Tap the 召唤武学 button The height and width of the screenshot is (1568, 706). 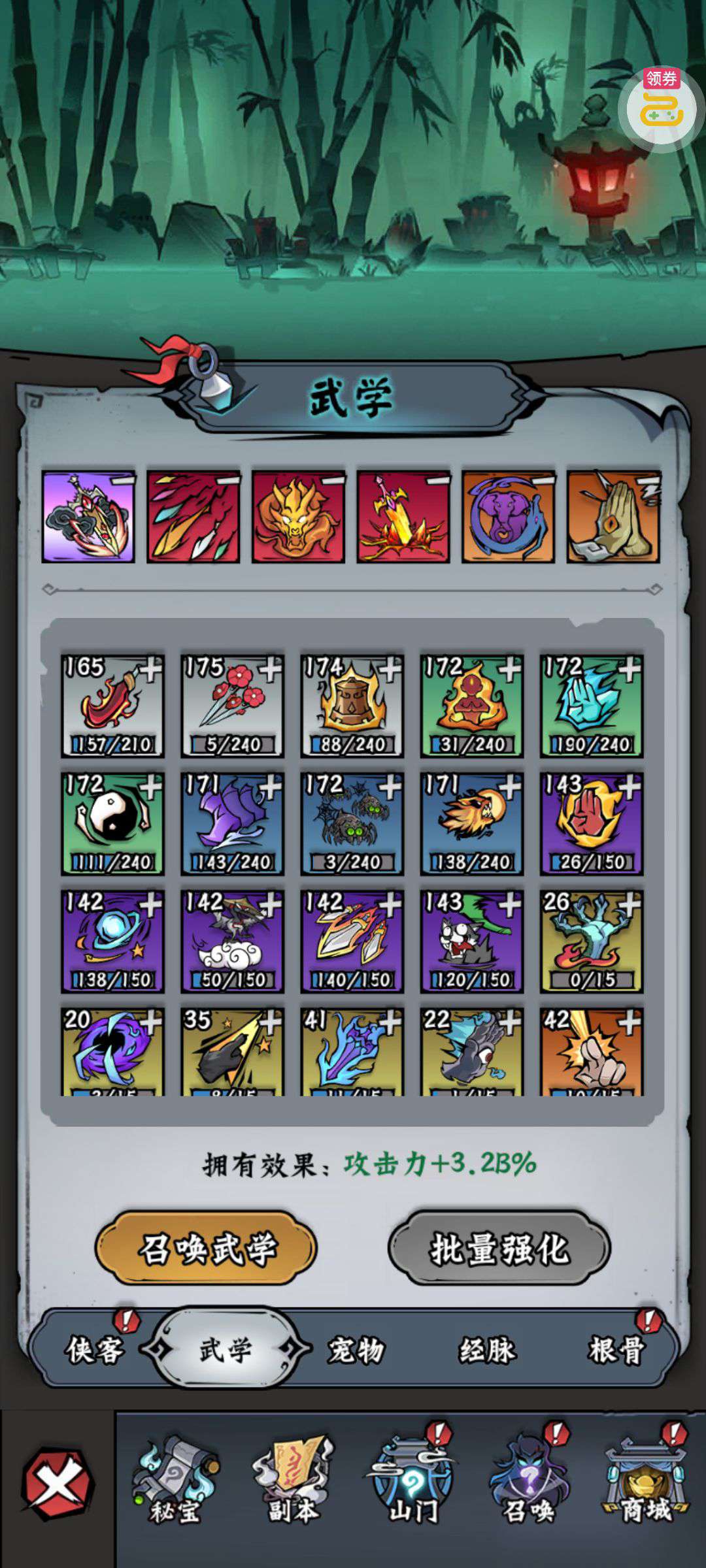click(x=206, y=1249)
